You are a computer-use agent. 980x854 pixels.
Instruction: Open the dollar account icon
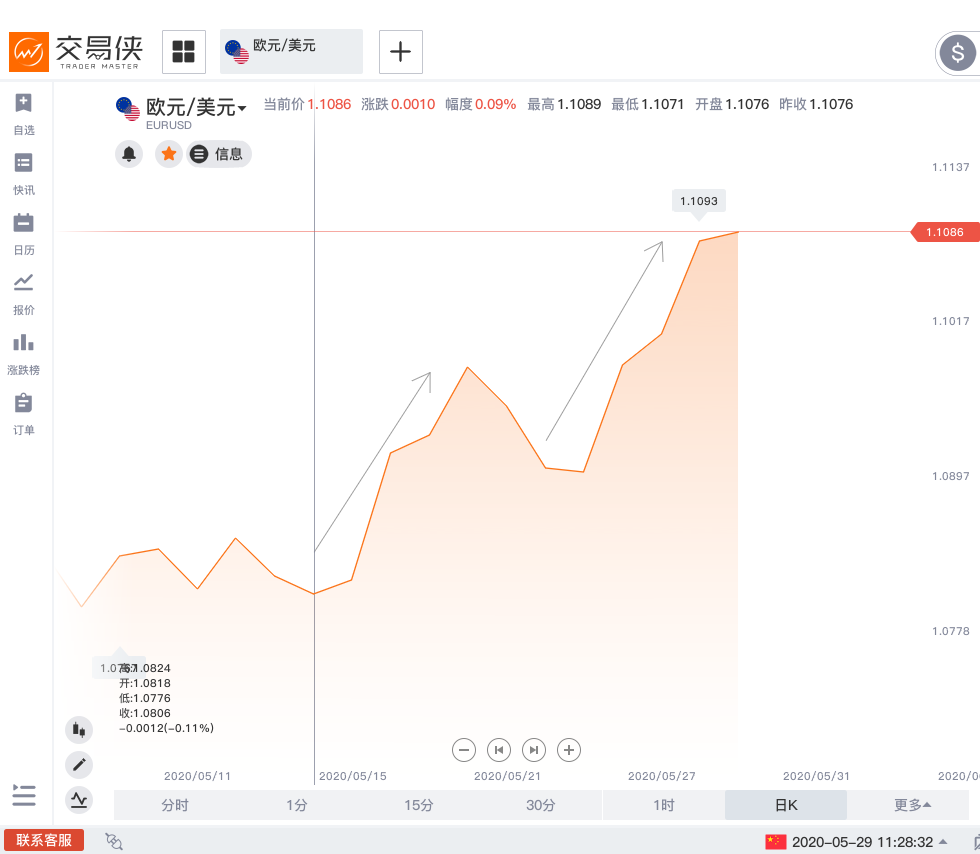[x=957, y=52]
